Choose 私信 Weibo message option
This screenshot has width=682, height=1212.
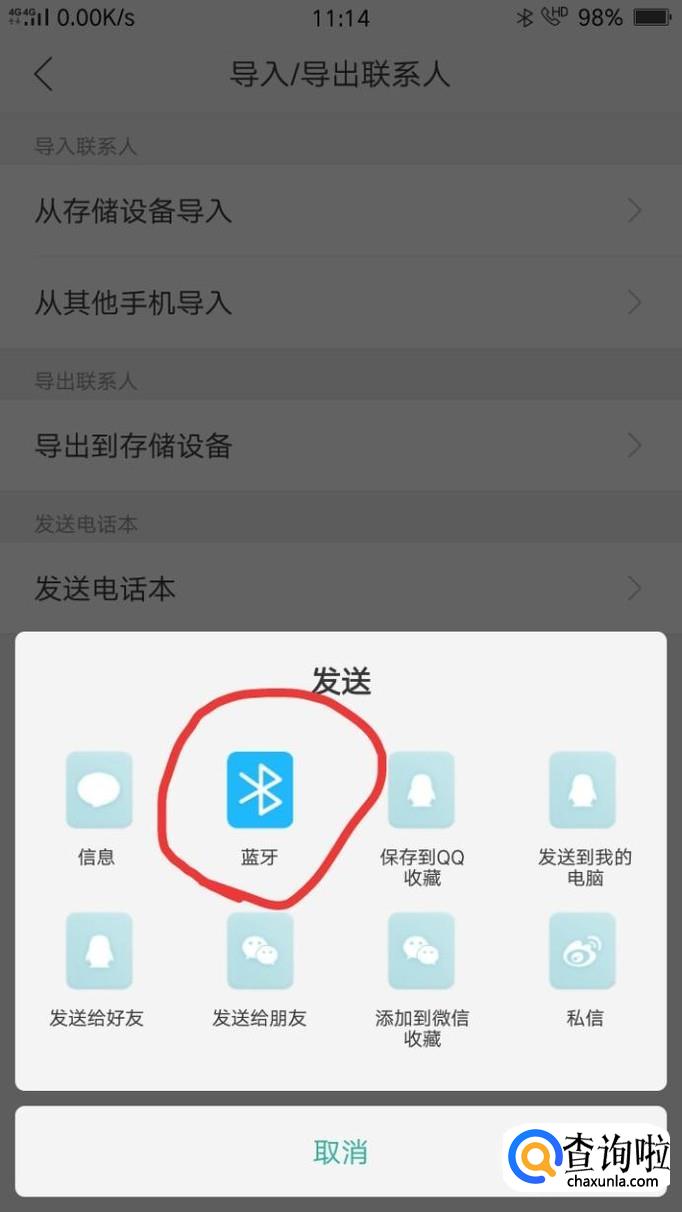click(x=584, y=970)
